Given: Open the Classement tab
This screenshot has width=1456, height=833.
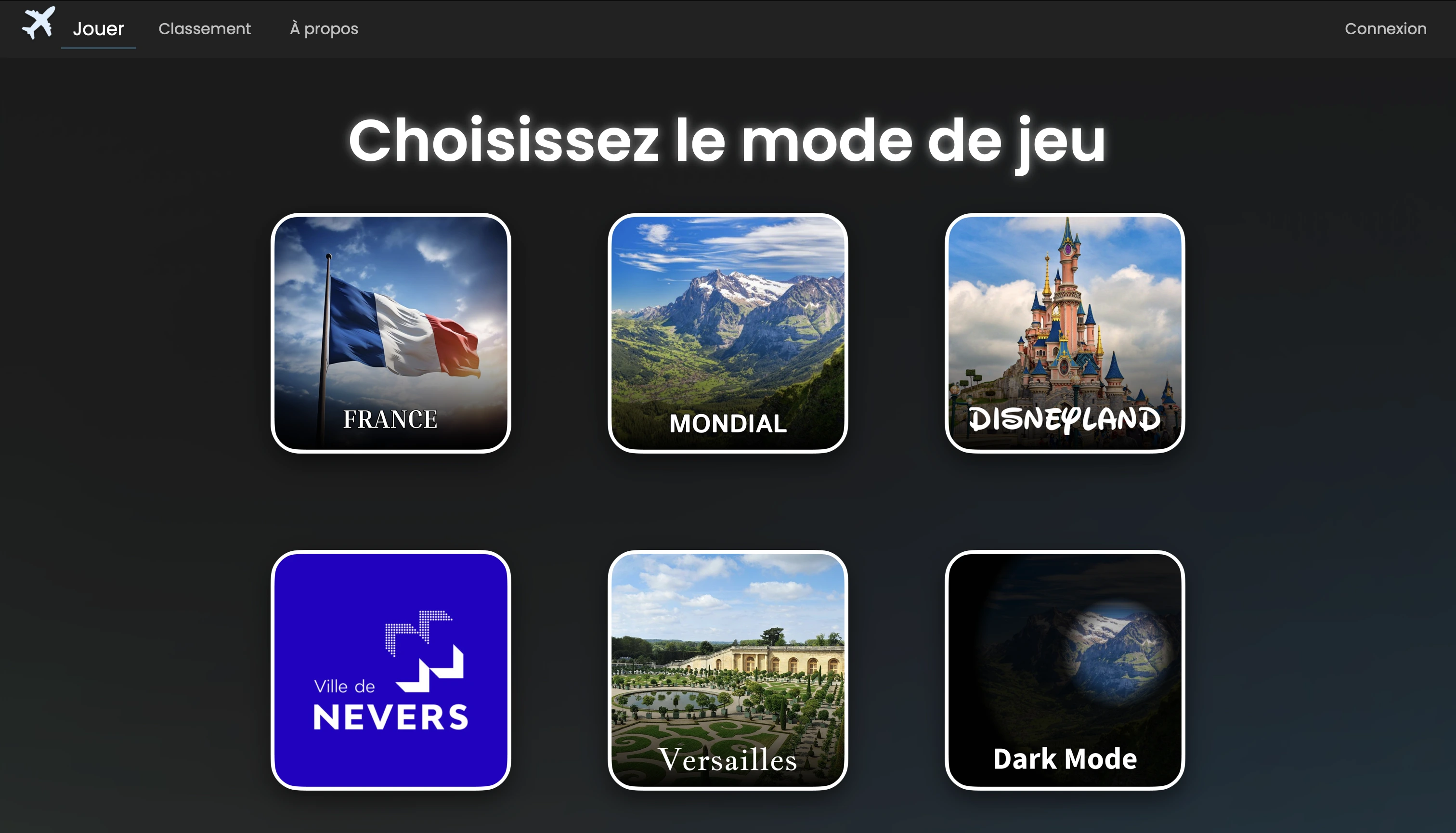Looking at the screenshot, I should (x=204, y=28).
